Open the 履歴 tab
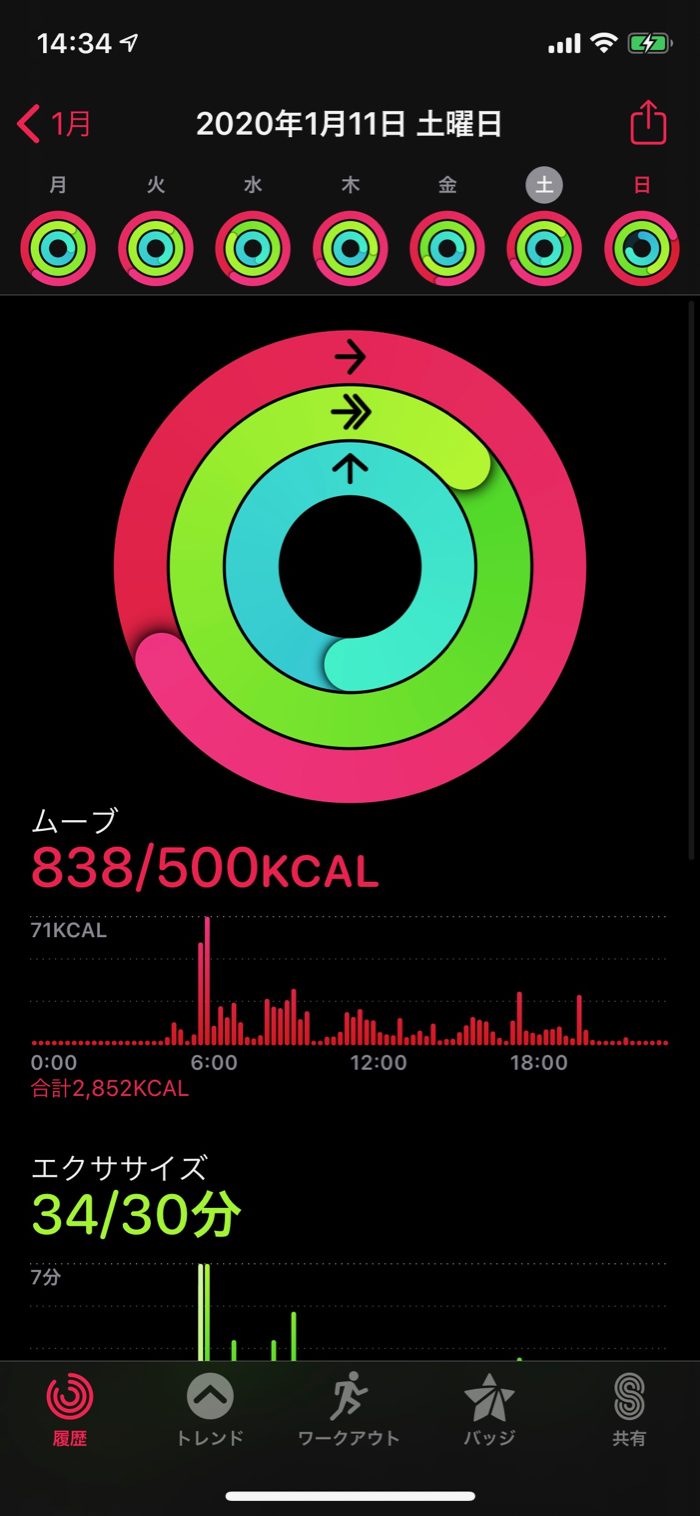 [70, 1410]
